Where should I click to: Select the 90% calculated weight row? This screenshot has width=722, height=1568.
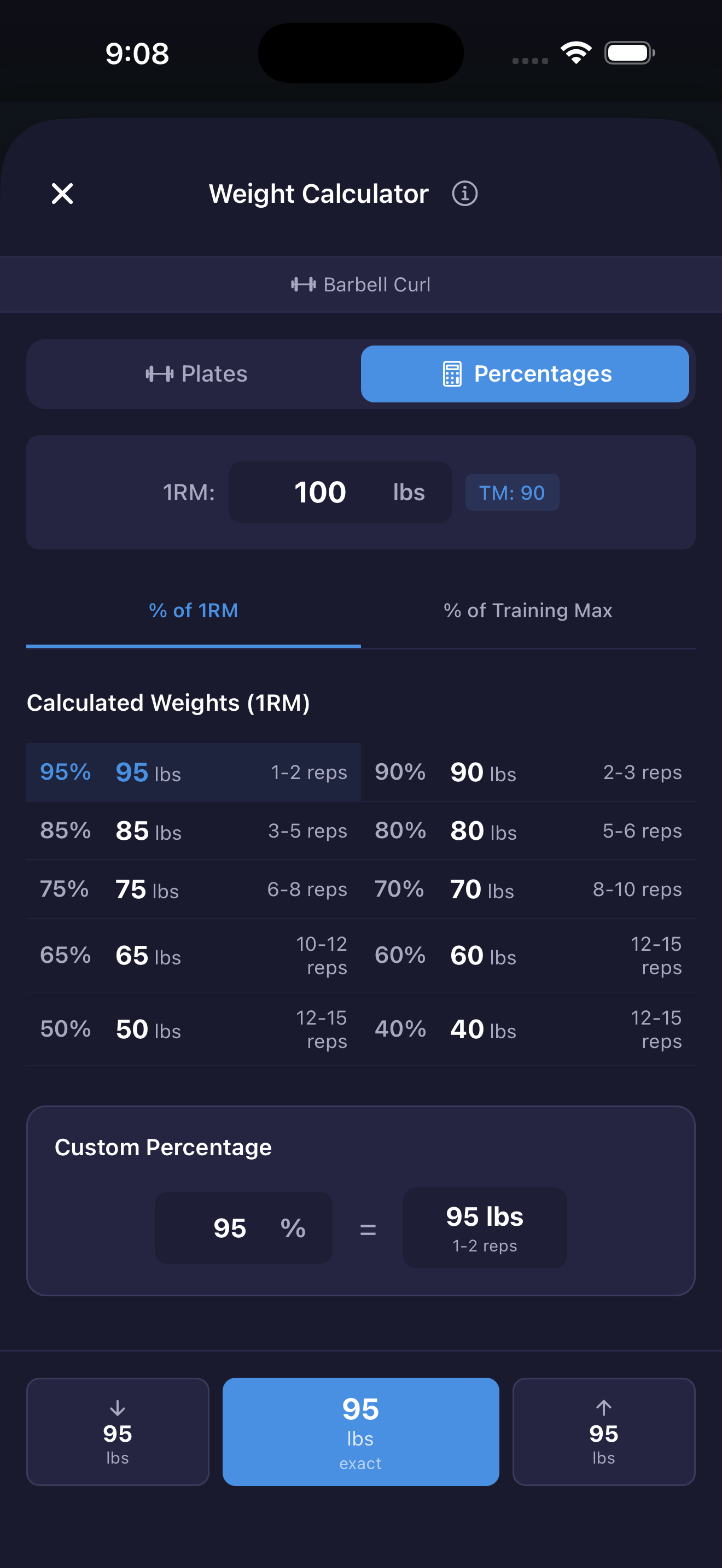pos(528,772)
